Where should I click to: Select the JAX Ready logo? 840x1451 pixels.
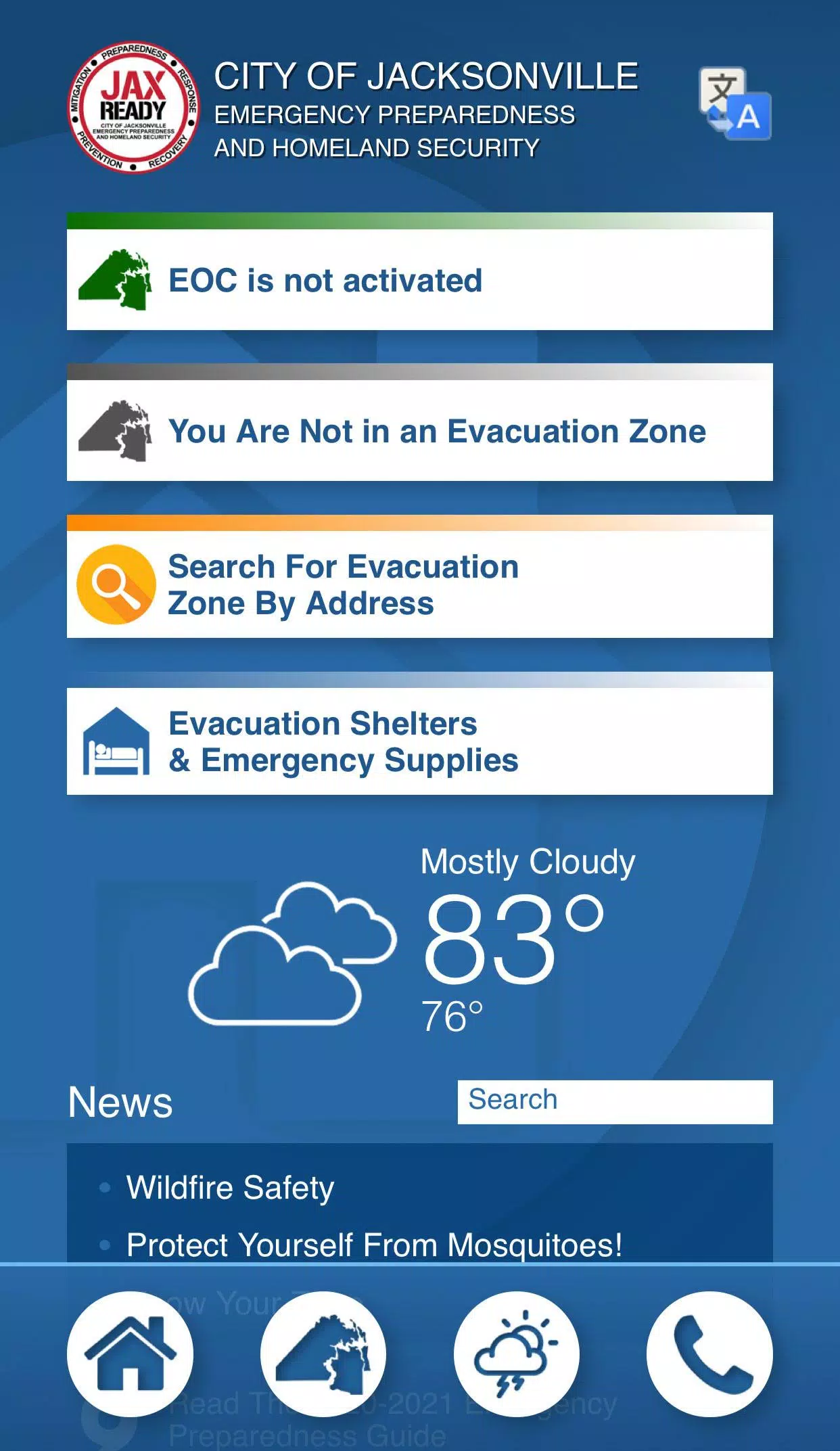pos(133,108)
